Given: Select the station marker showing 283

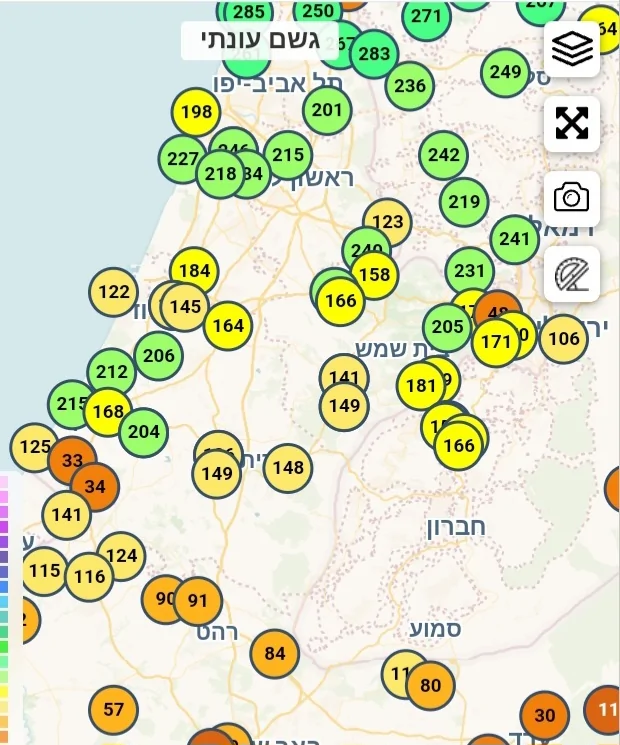Looking at the screenshot, I should [x=374, y=53].
